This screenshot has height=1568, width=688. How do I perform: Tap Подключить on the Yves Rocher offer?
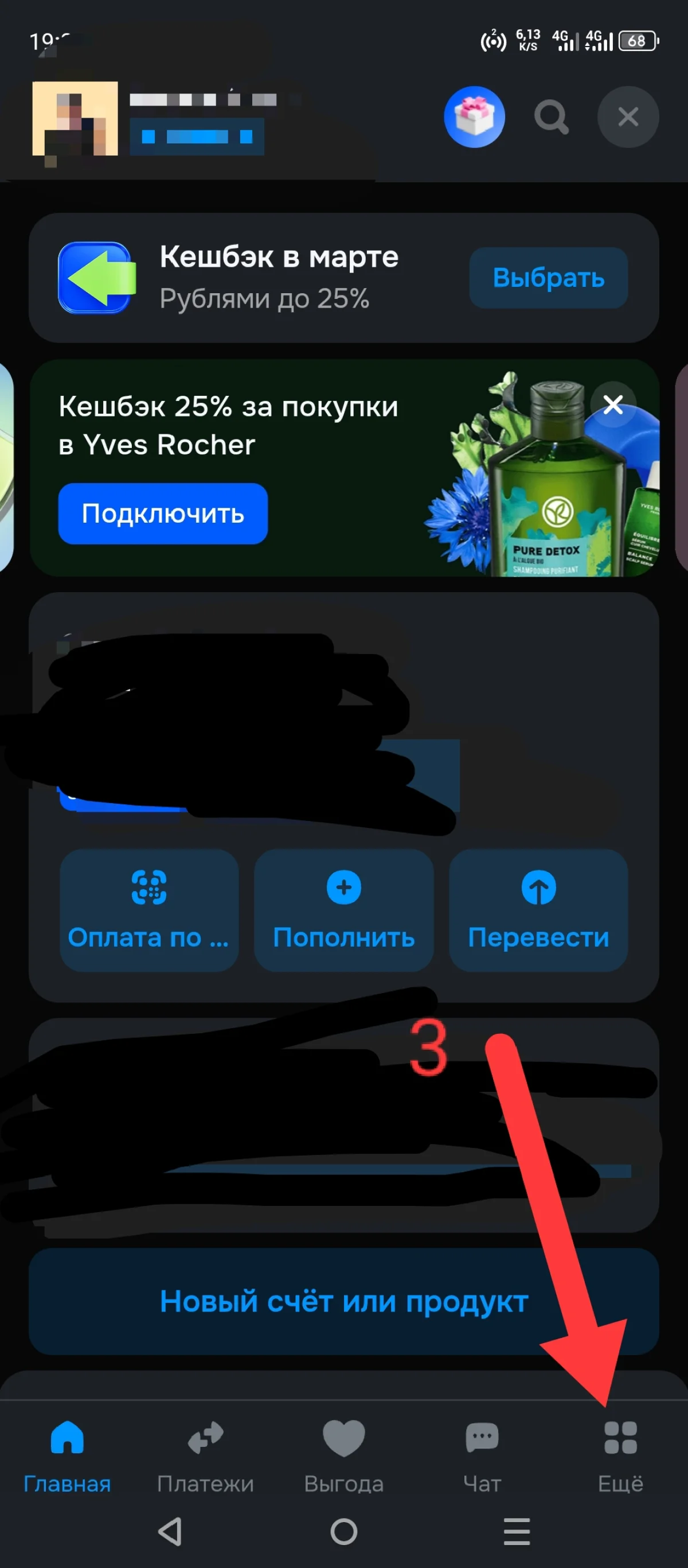(163, 513)
